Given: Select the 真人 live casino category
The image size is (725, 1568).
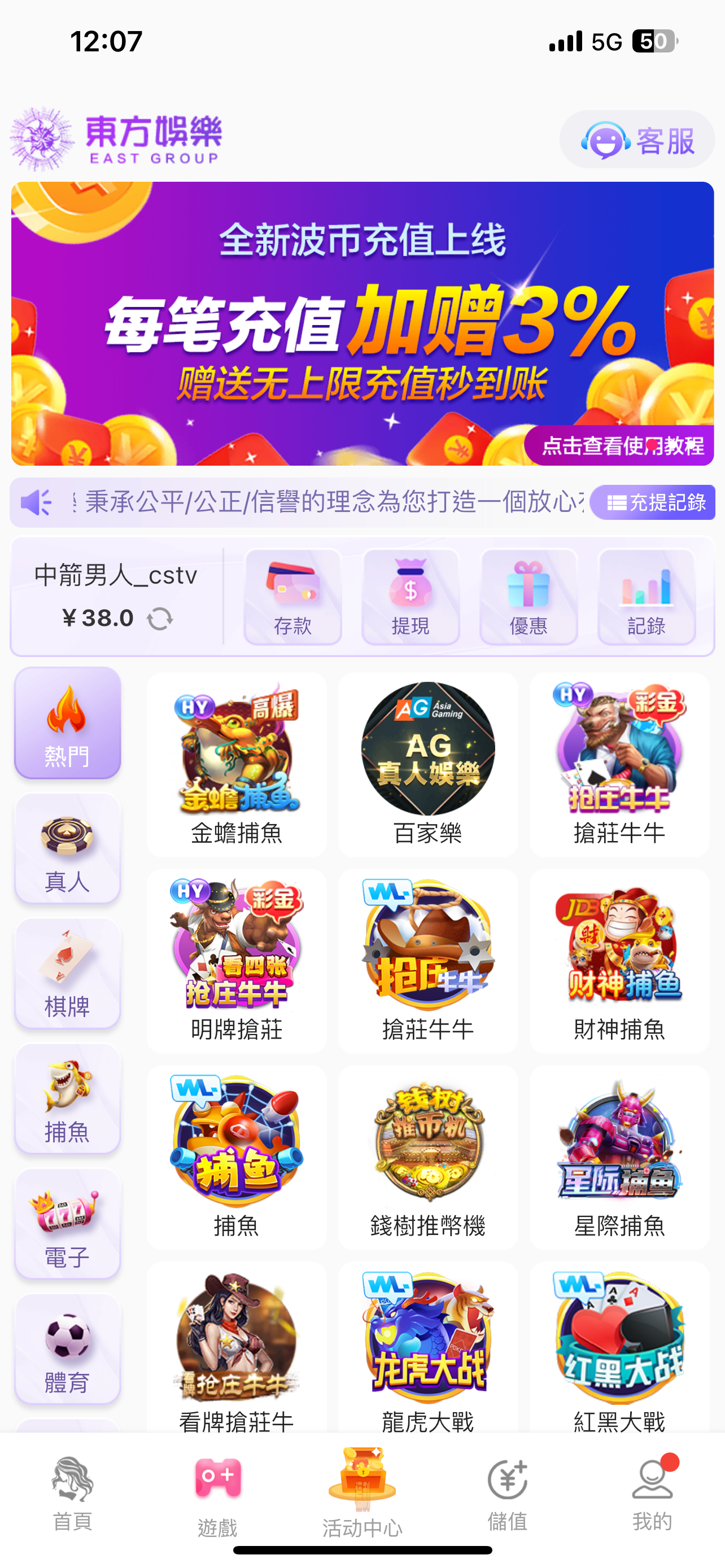Looking at the screenshot, I should (x=68, y=849).
